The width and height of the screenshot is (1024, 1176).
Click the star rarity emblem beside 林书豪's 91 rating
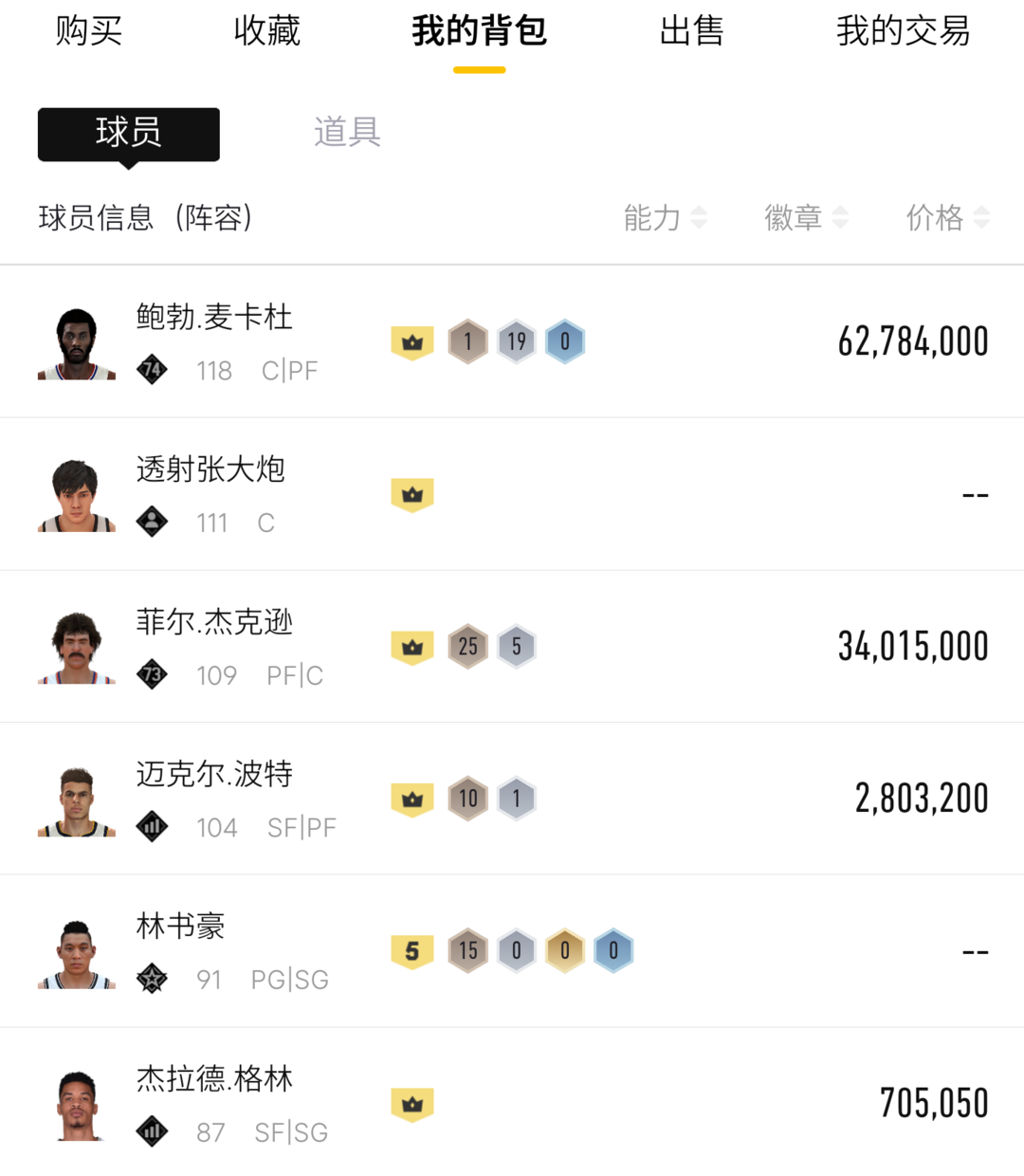[152, 979]
